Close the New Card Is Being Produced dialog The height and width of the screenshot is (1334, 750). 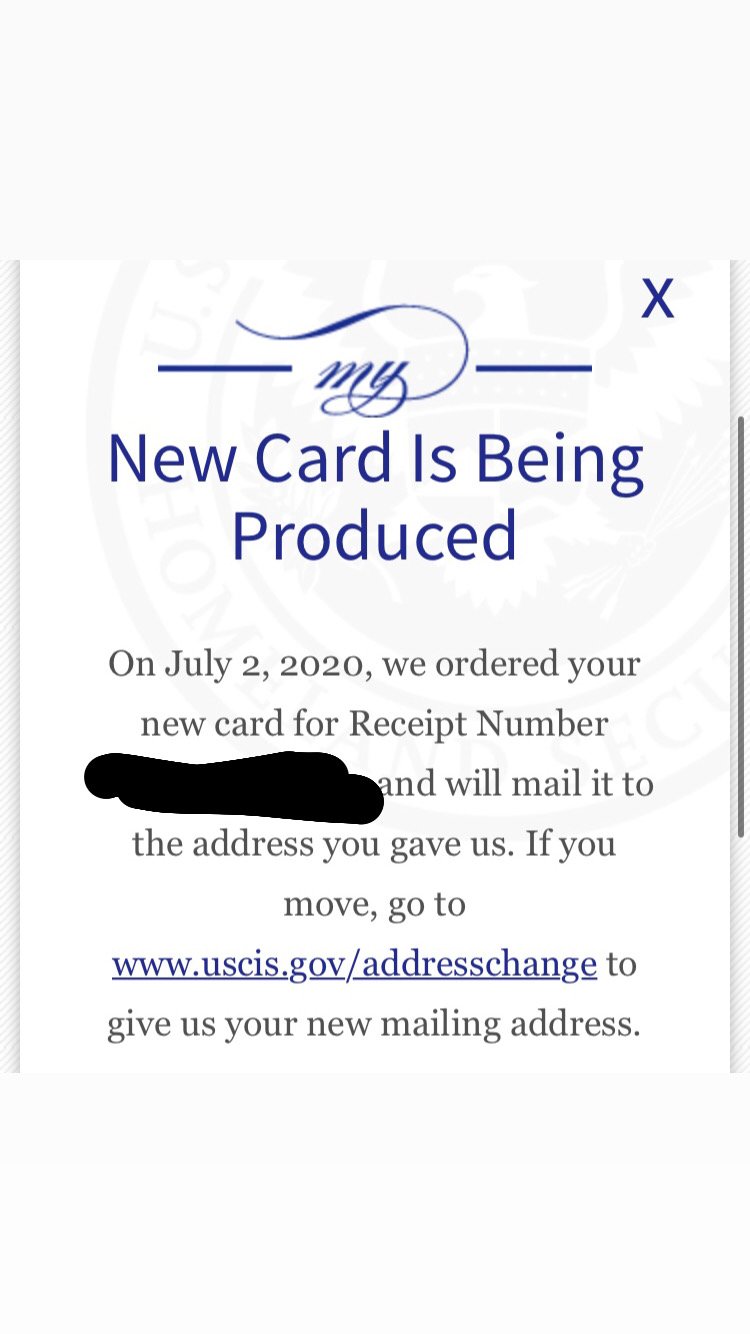(657, 298)
